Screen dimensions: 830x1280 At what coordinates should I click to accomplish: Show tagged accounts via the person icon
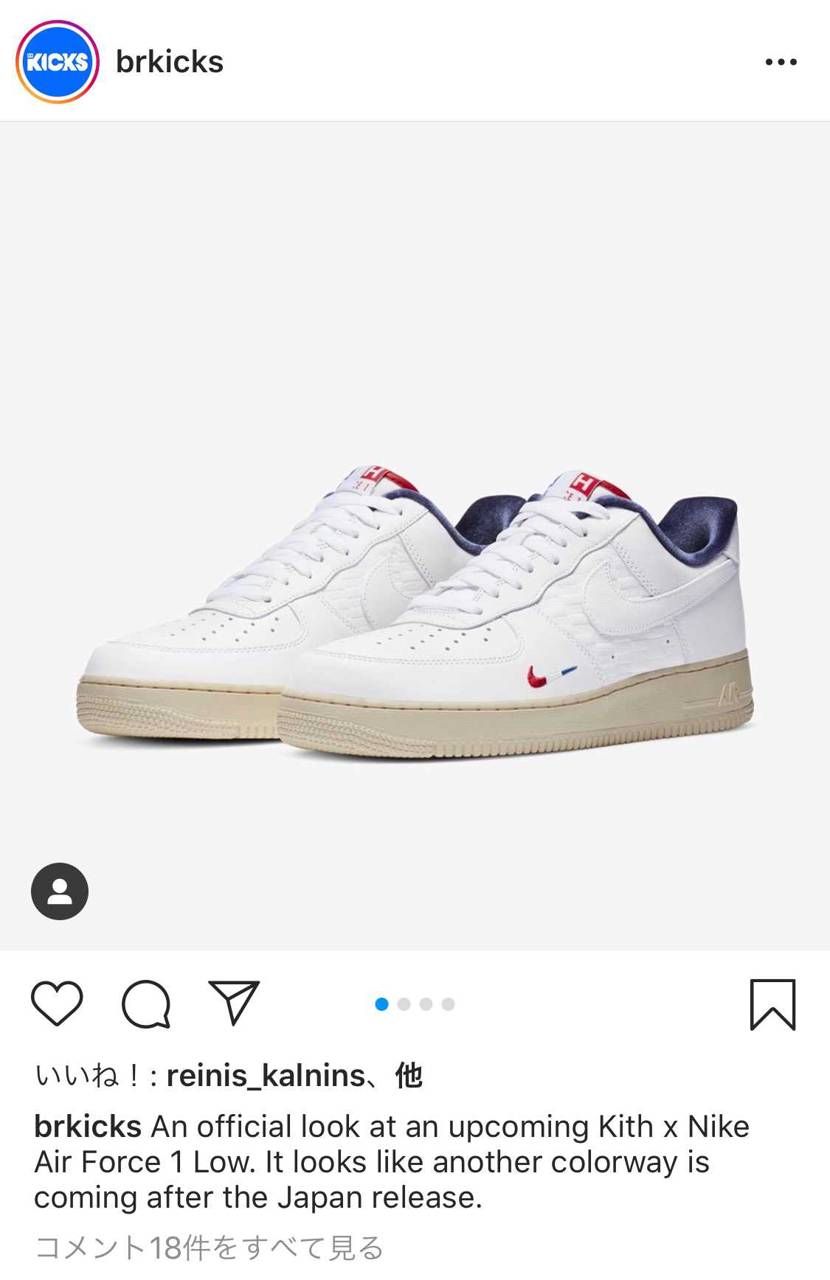tap(60, 890)
